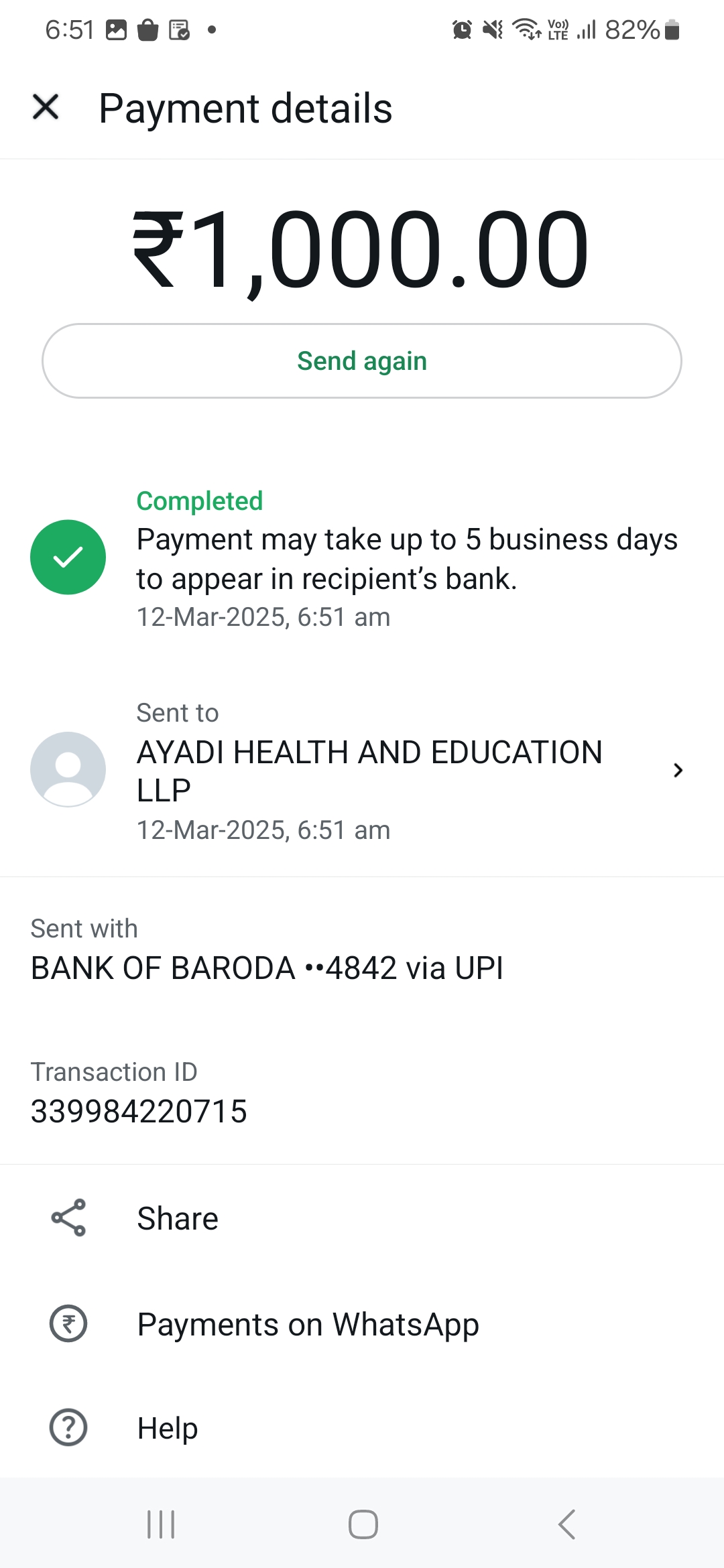724x1568 pixels.
Task: Show recent apps from the navigation bar
Action: [x=161, y=1524]
